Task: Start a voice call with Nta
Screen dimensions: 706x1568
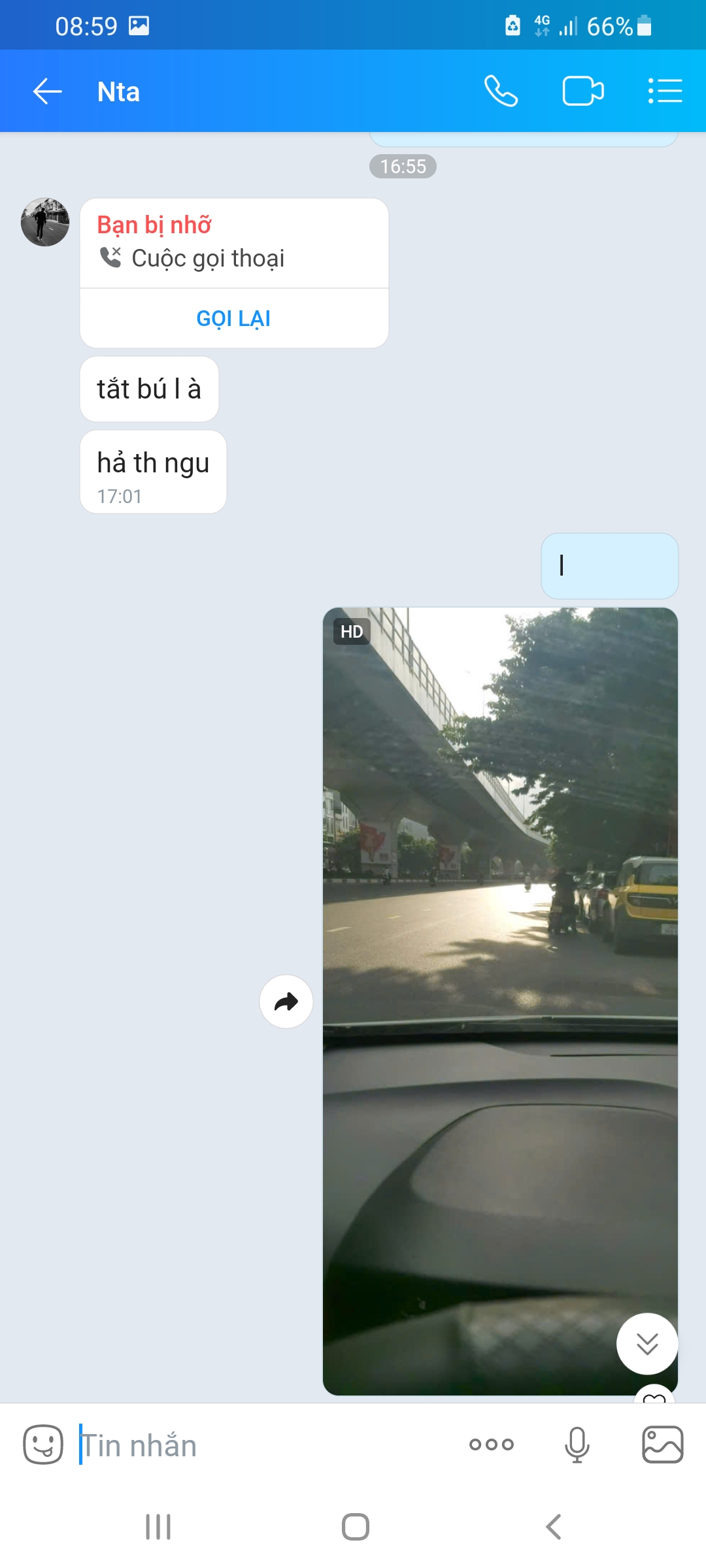Action: [x=501, y=91]
